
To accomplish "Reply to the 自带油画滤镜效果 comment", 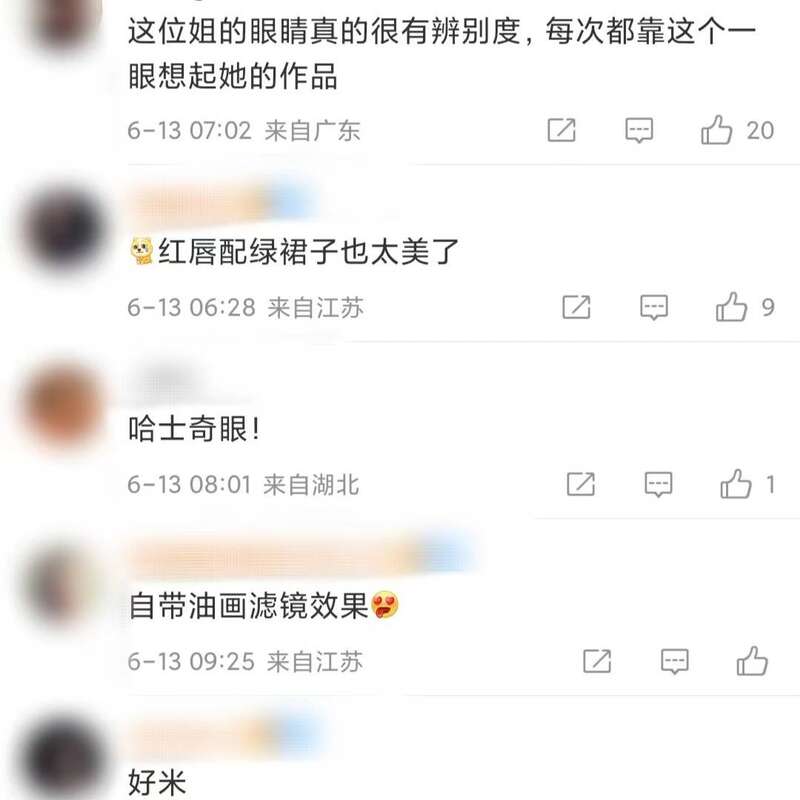I will click(675, 661).
